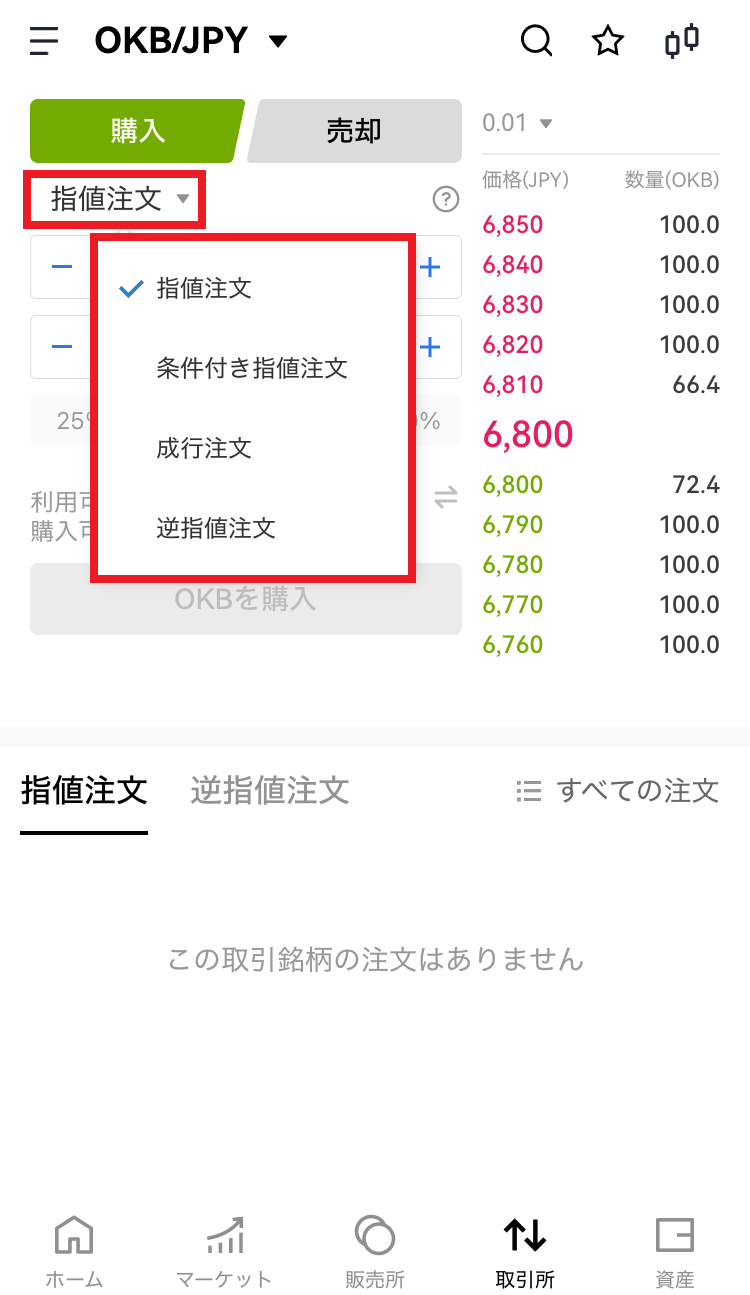Screen dimensions: 750x1295
Task: Switch to the 売却 tab
Action: click(x=354, y=131)
